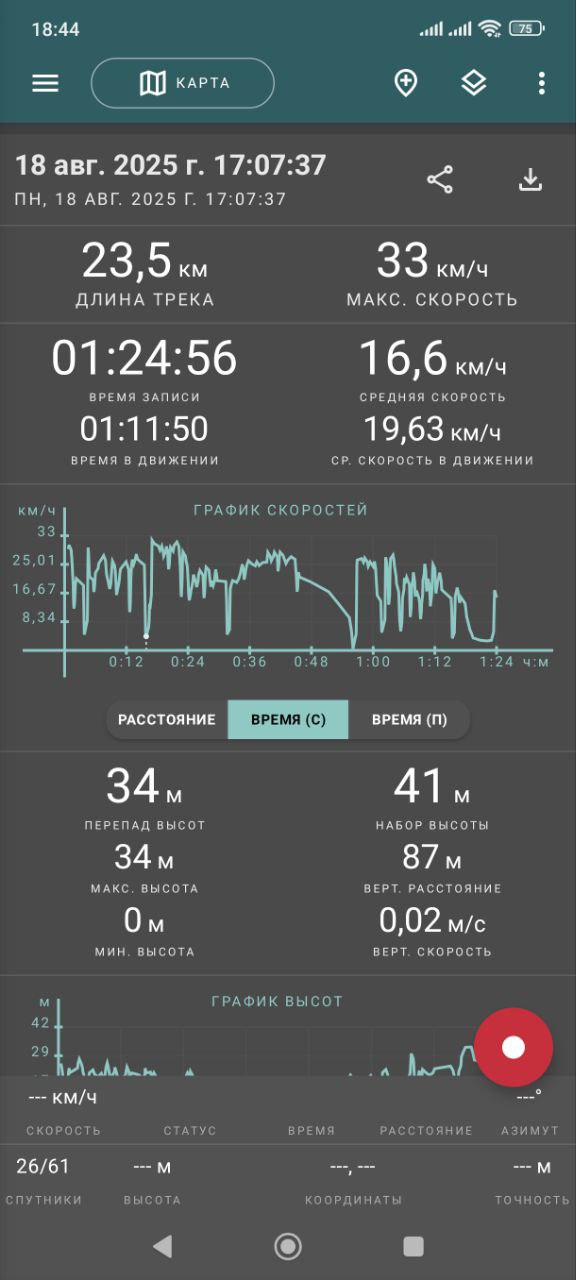576x1280 pixels.
Task: Add a new waypoint pin
Action: [405, 83]
